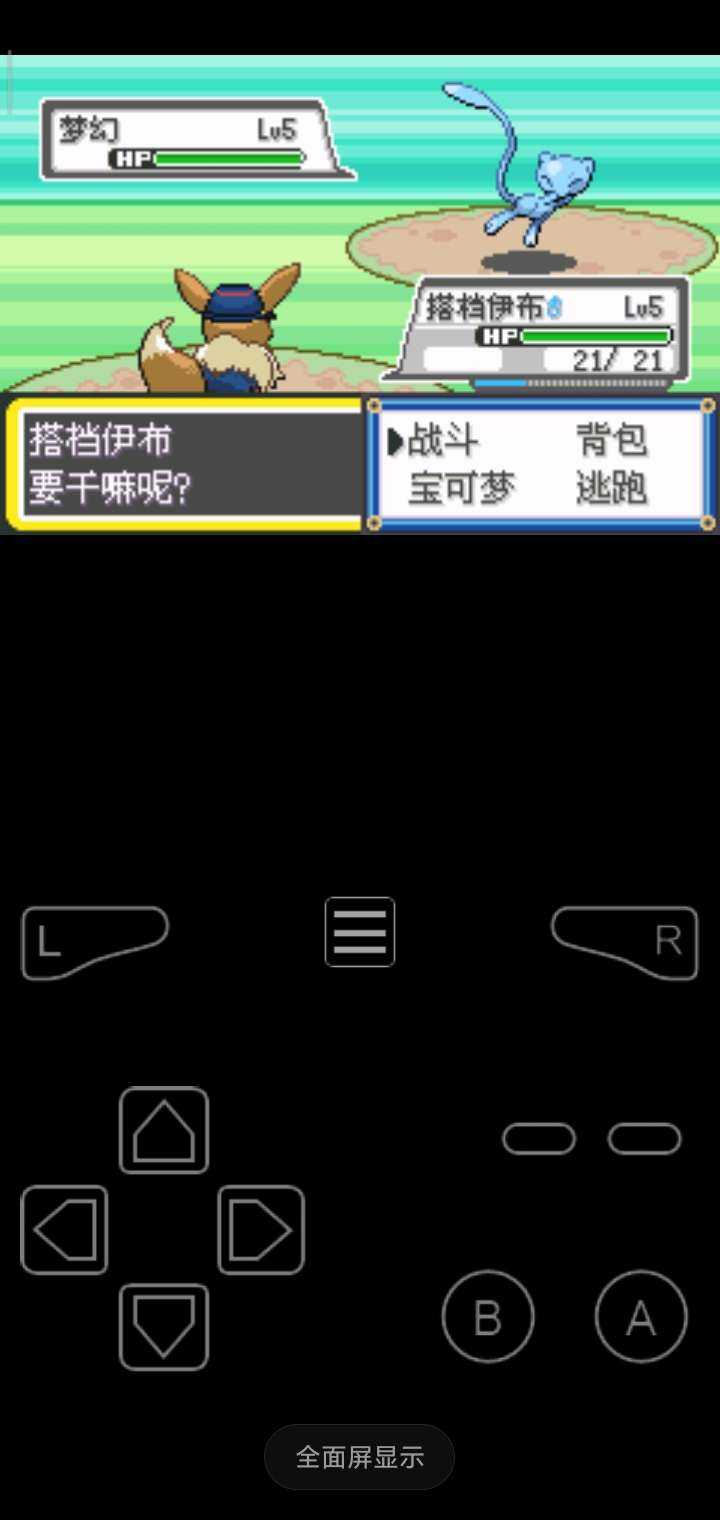Tap the D-pad right arrow
Image resolution: width=720 pixels, height=1520 pixels.
coord(261,1229)
